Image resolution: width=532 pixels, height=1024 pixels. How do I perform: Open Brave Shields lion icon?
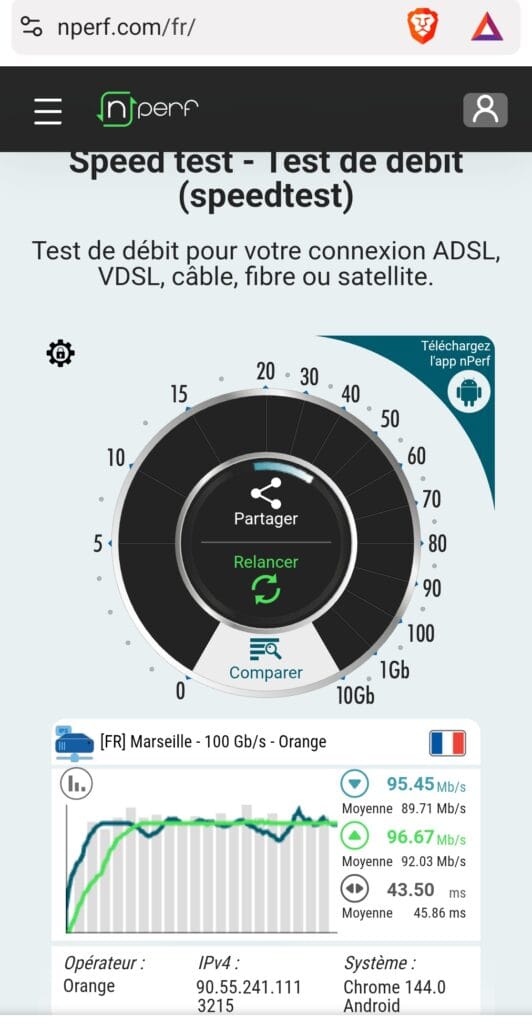click(422, 27)
